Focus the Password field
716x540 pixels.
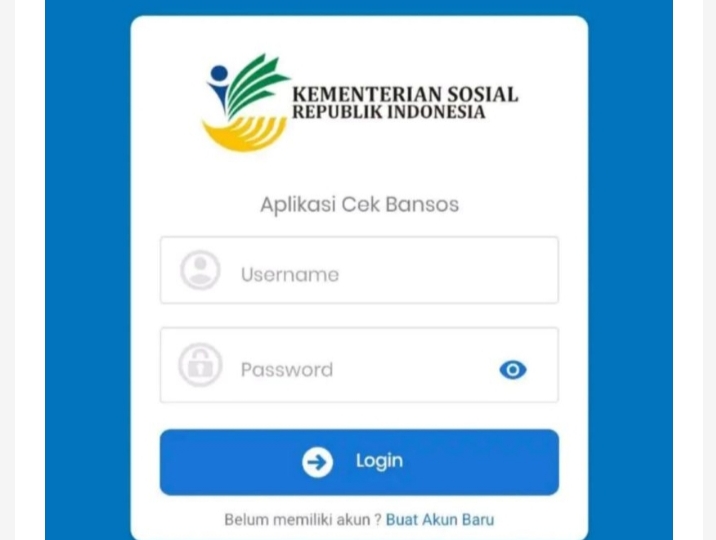(x=350, y=368)
